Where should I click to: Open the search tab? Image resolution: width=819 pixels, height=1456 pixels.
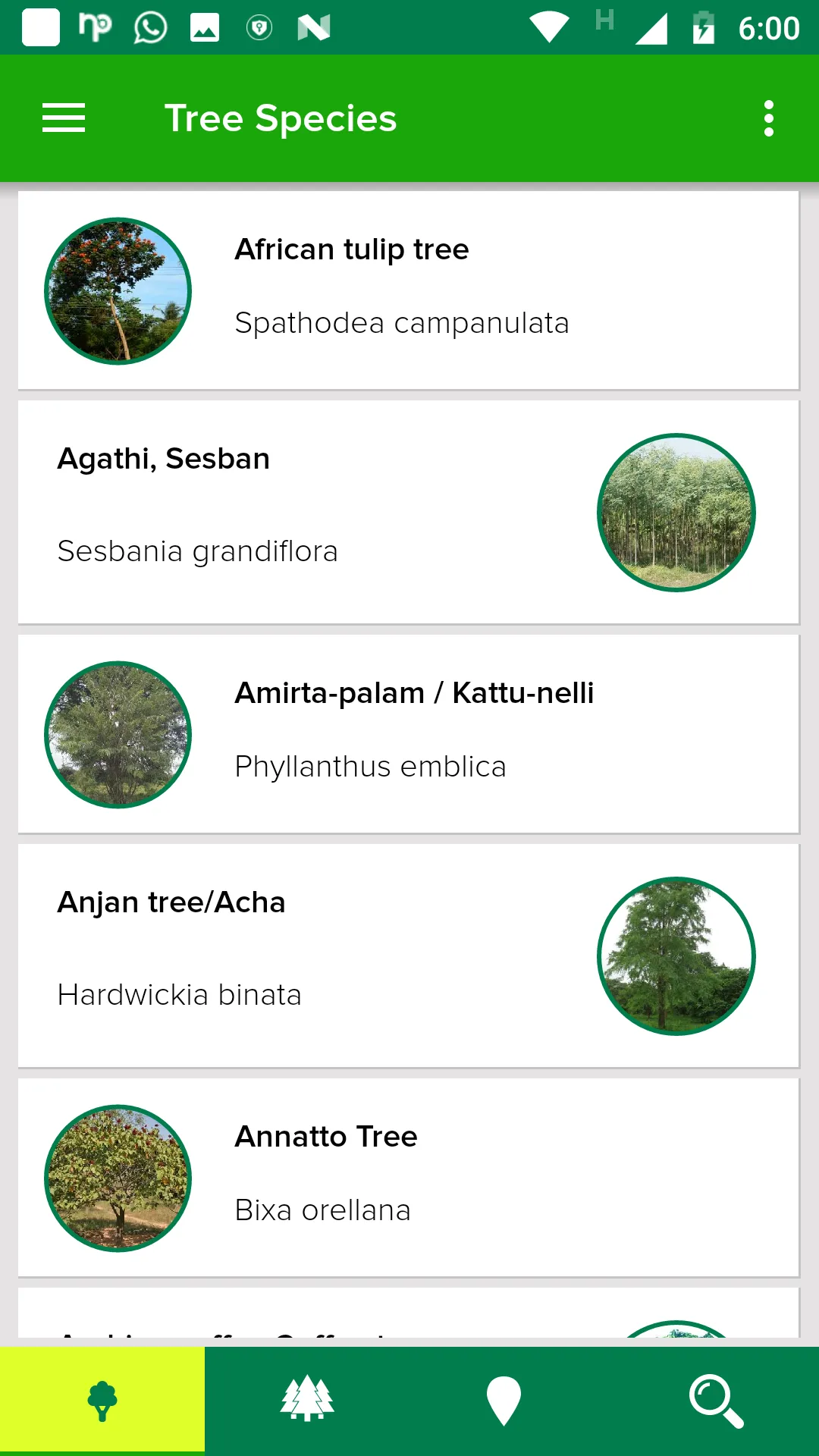click(x=716, y=1400)
